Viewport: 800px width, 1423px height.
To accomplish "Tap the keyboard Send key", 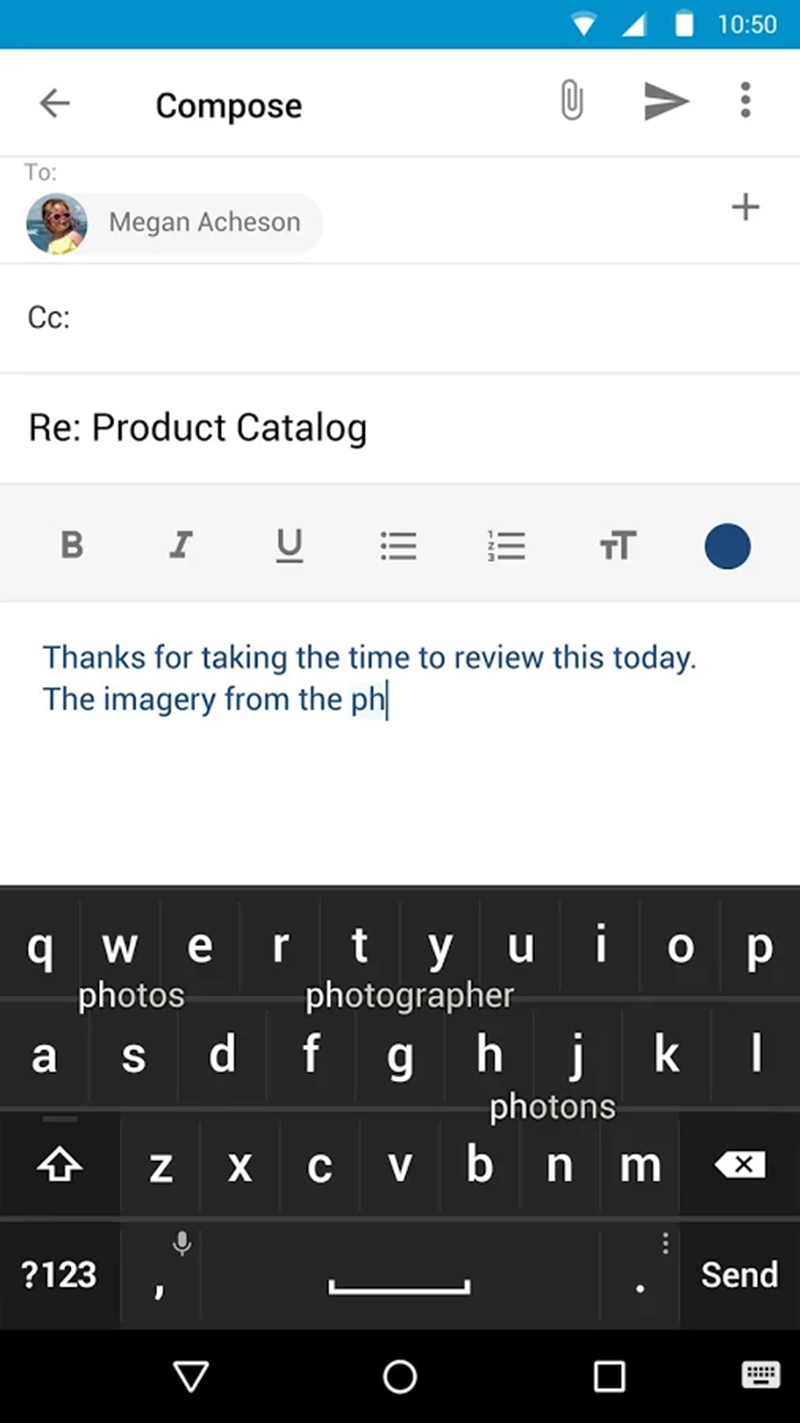I will [739, 1274].
